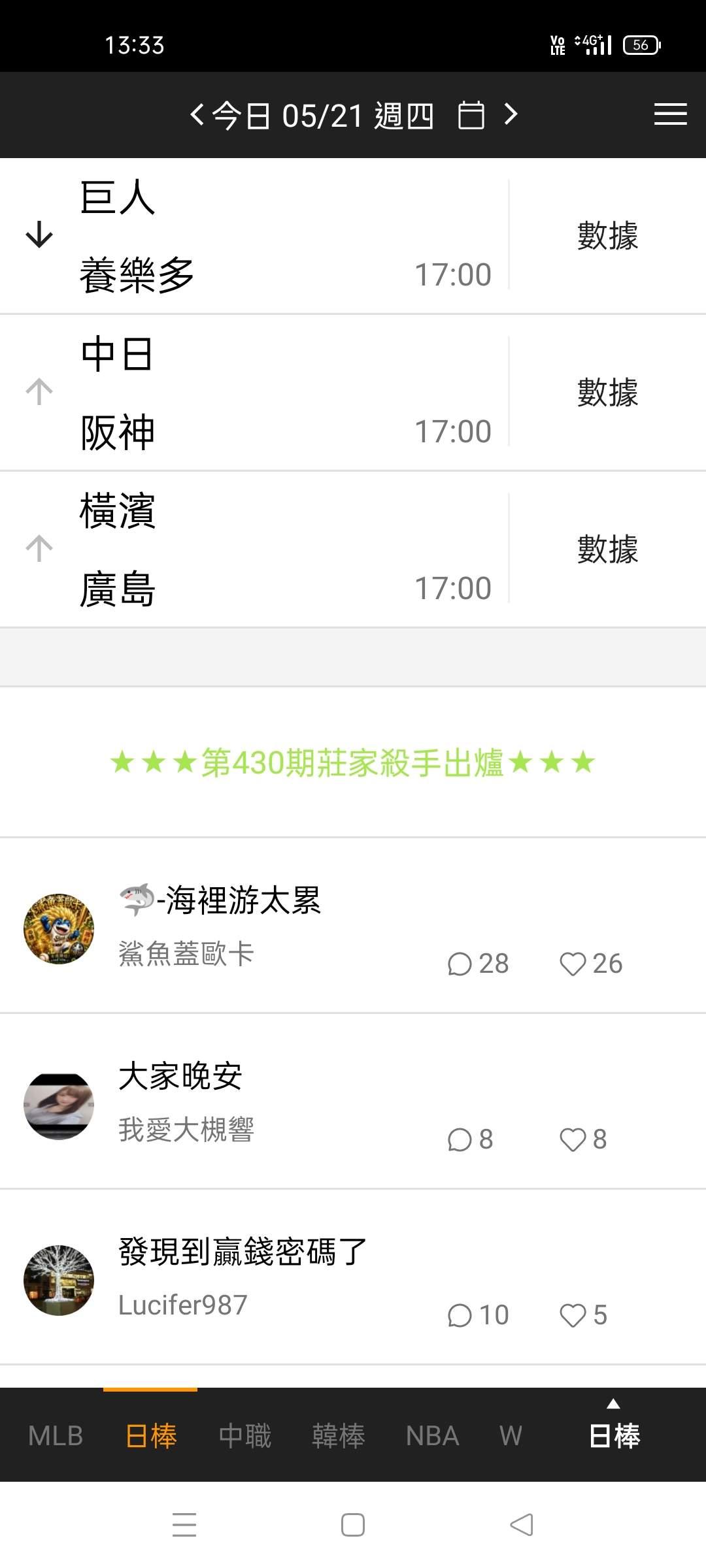Open 數據 for 巨人 vs 養樂多

tap(608, 235)
